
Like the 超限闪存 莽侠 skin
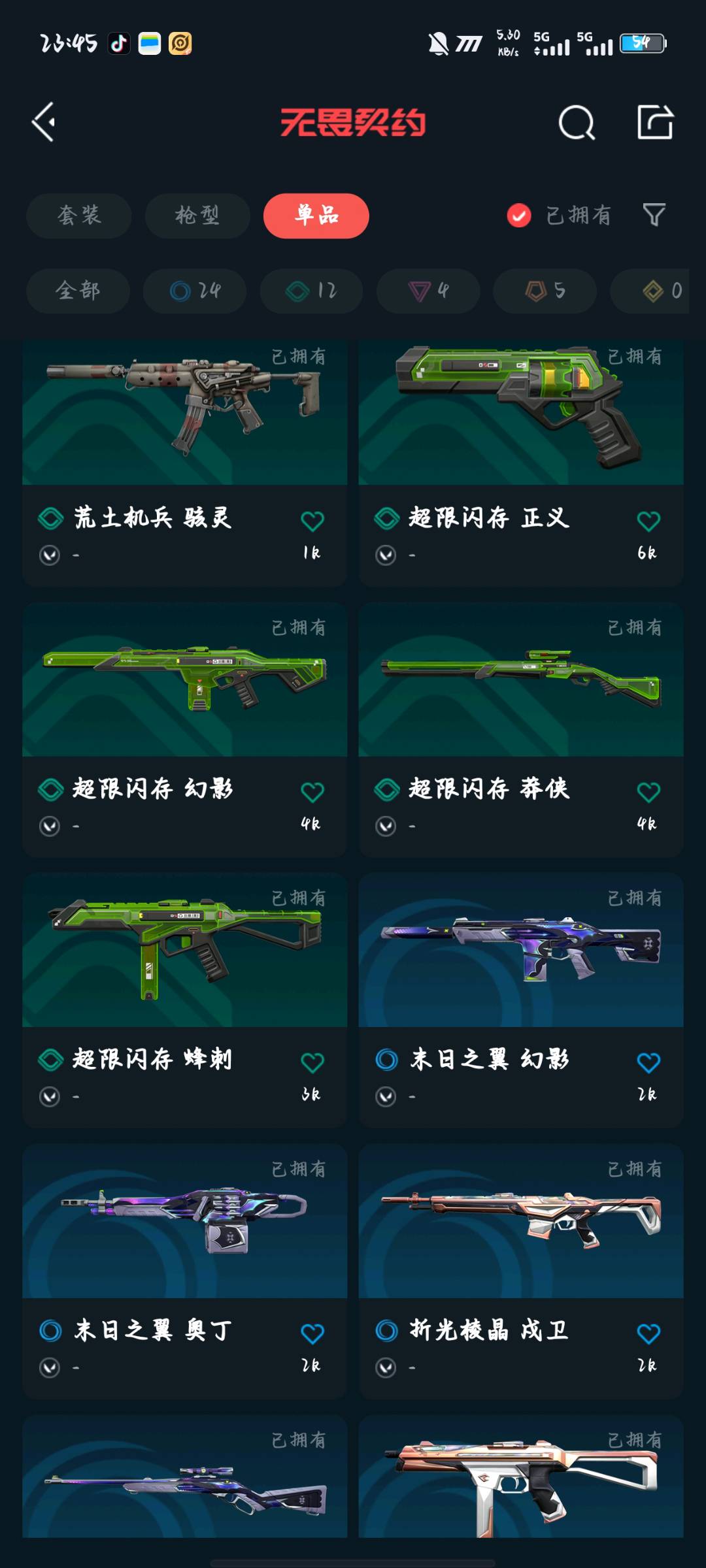coord(648,792)
